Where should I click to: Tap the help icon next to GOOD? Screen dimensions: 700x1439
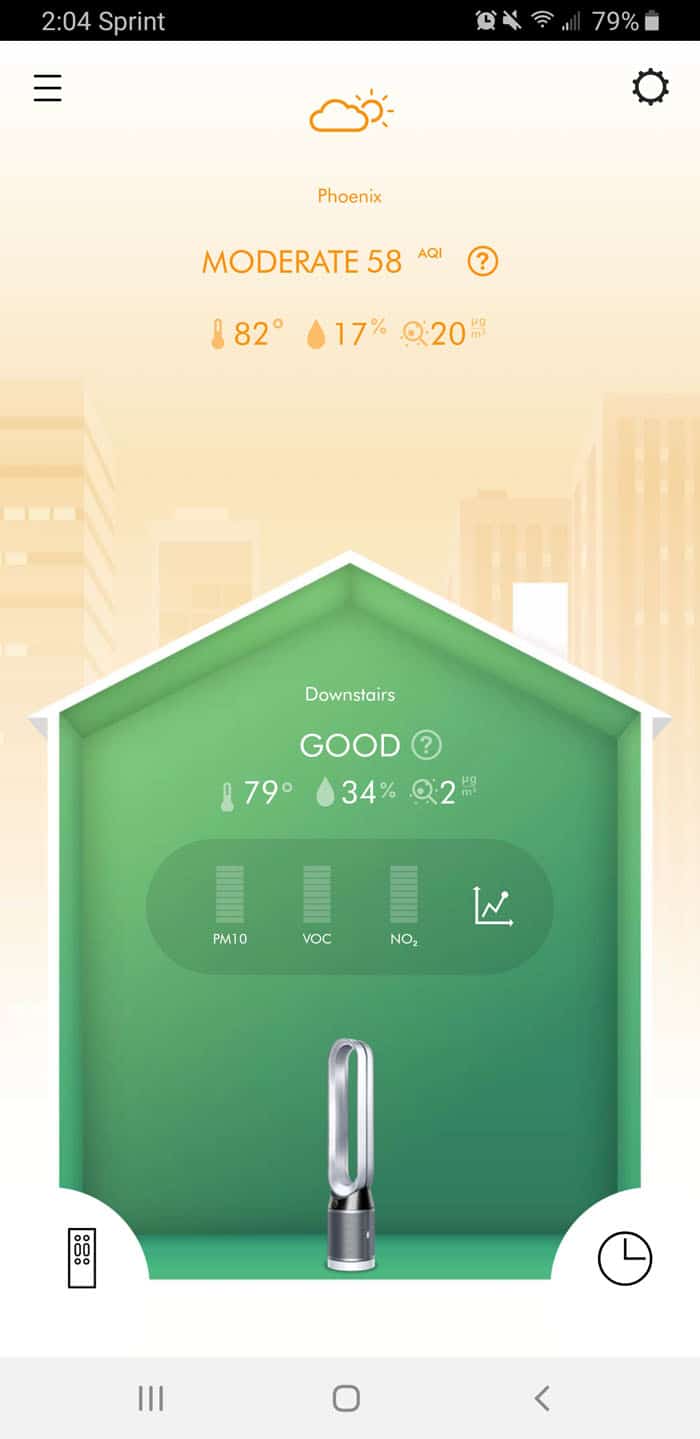coord(427,745)
